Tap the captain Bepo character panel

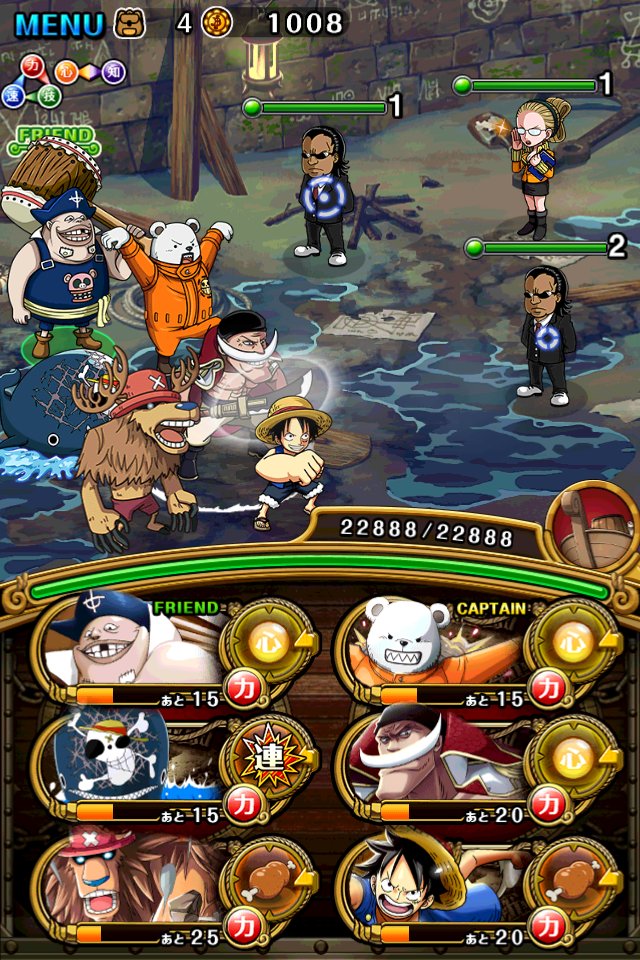coord(479,652)
